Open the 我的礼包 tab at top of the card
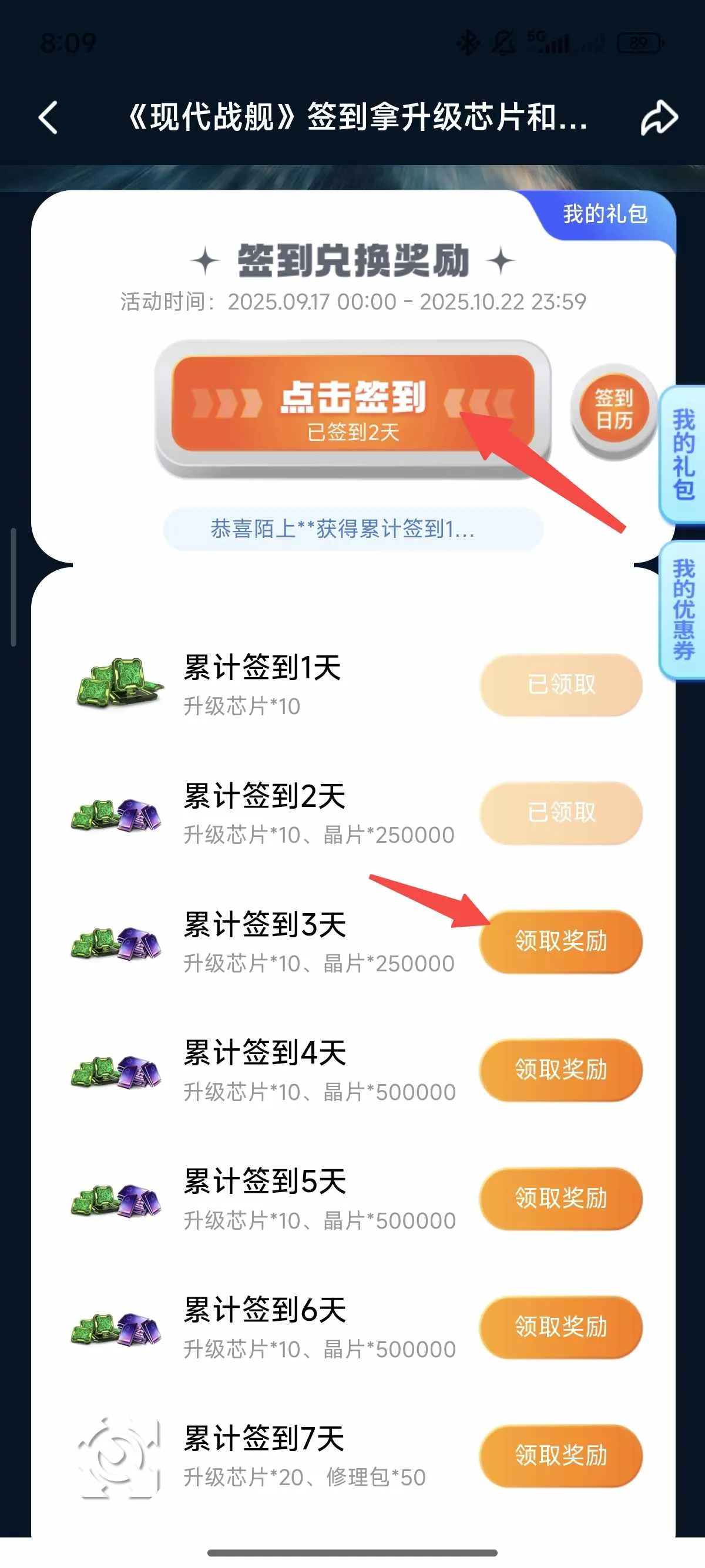 (x=605, y=214)
